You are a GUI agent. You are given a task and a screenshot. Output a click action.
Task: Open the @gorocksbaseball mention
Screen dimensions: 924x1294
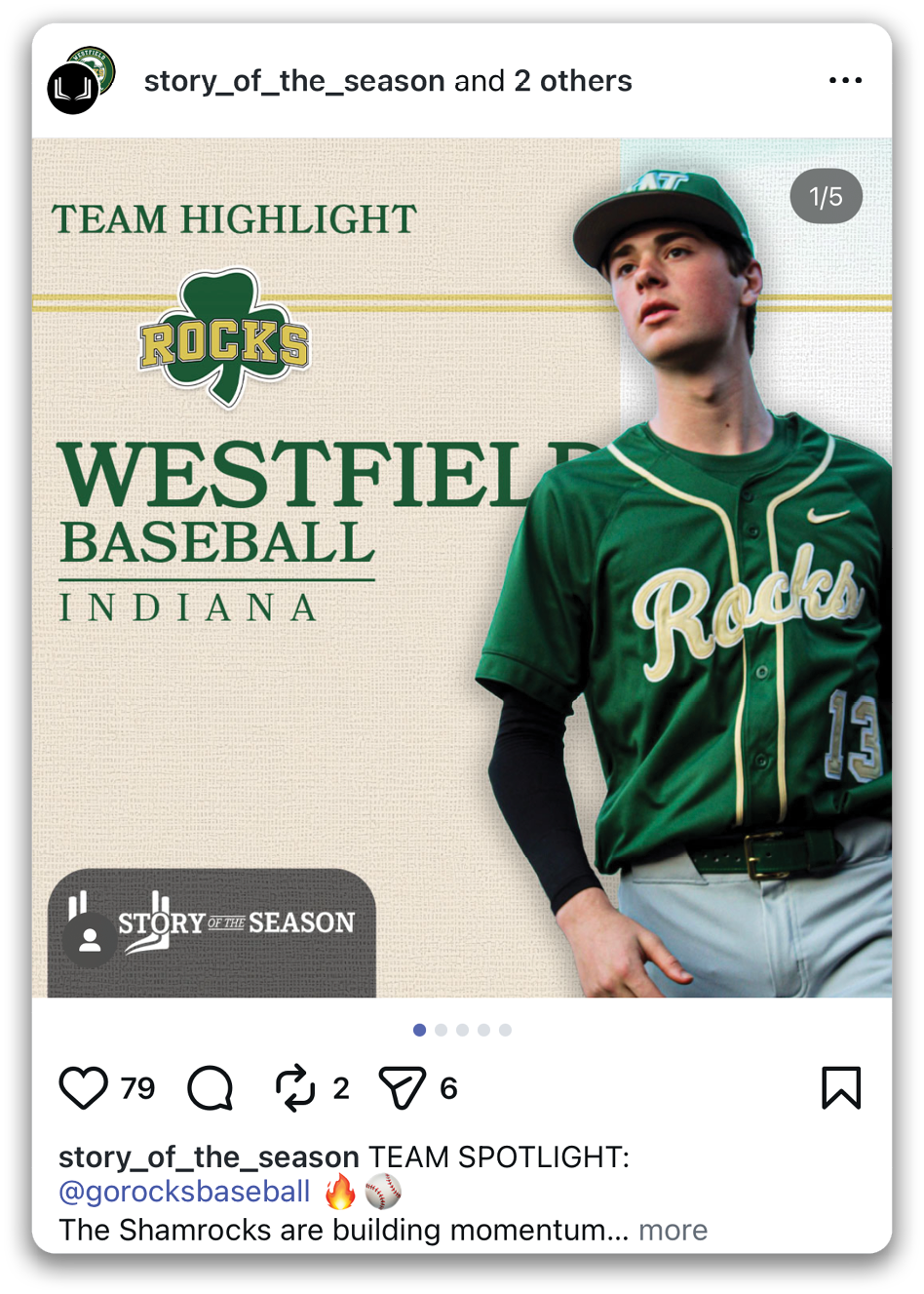click(x=184, y=1192)
